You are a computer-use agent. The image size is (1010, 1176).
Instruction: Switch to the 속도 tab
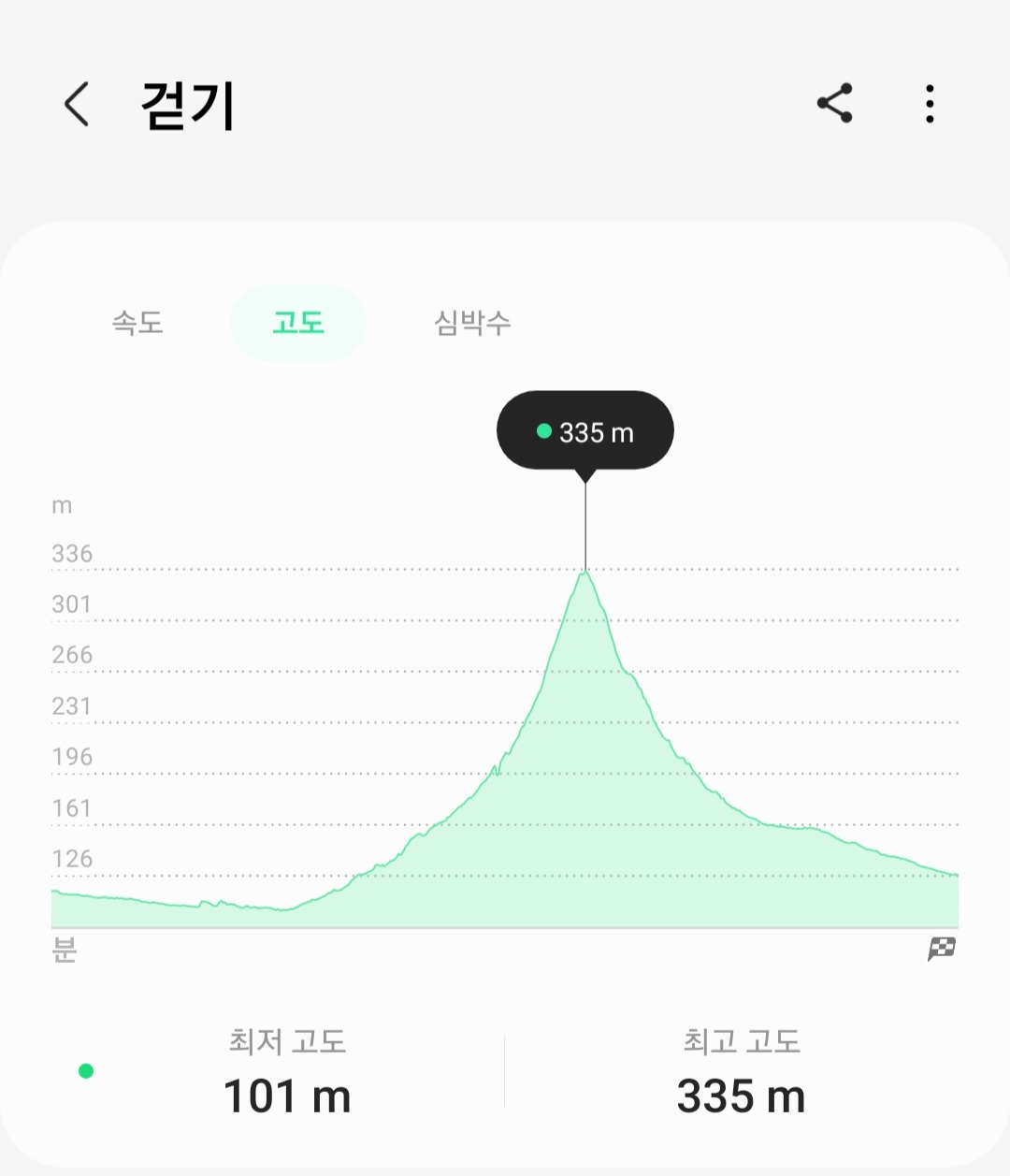point(137,323)
